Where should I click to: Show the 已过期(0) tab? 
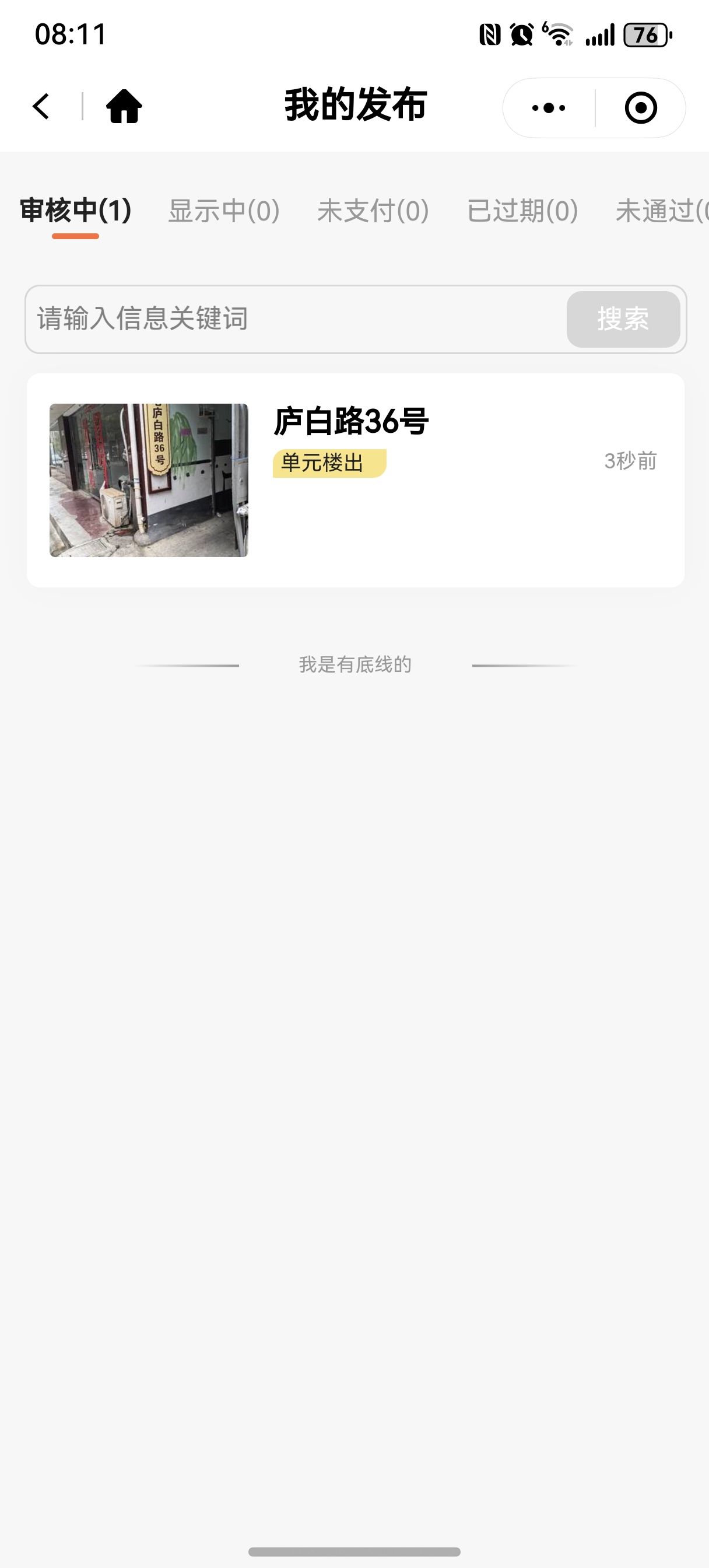[522, 211]
